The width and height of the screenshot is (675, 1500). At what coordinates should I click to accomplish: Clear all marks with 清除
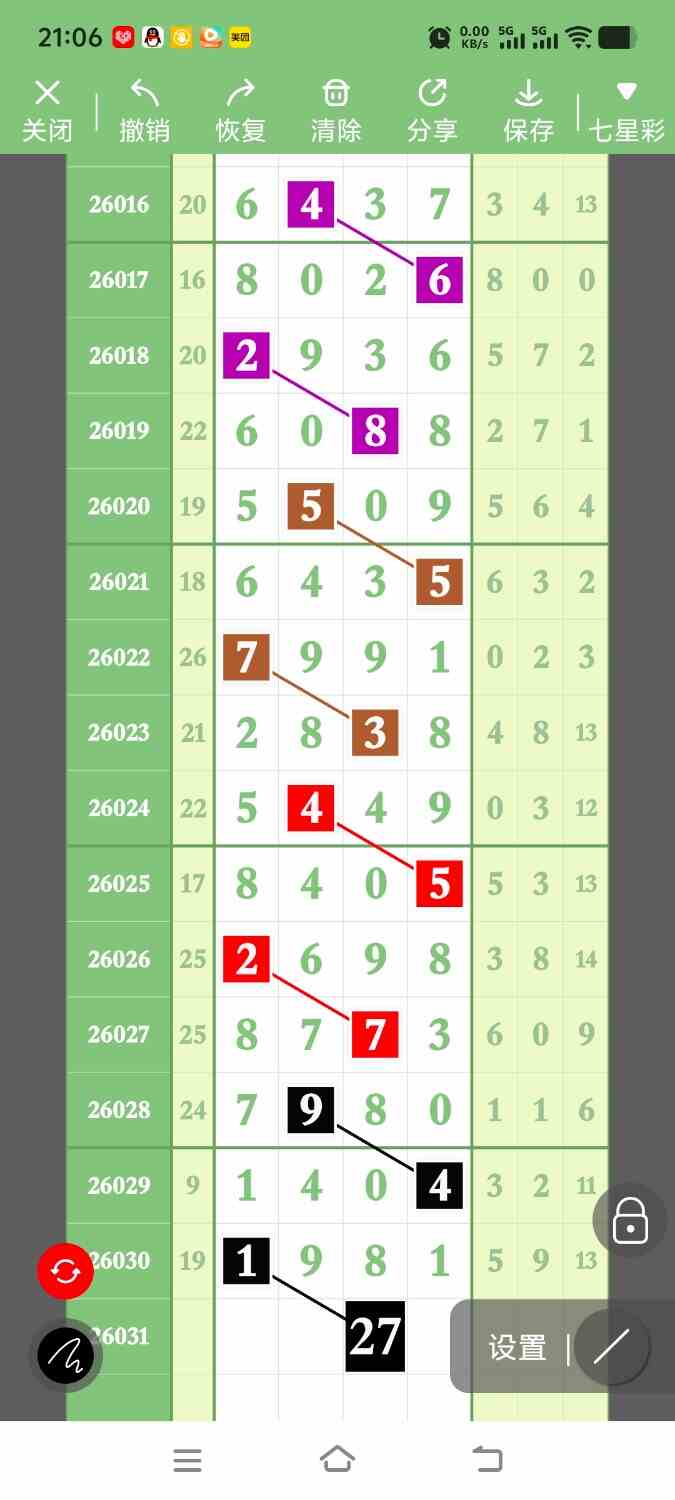coord(336,110)
